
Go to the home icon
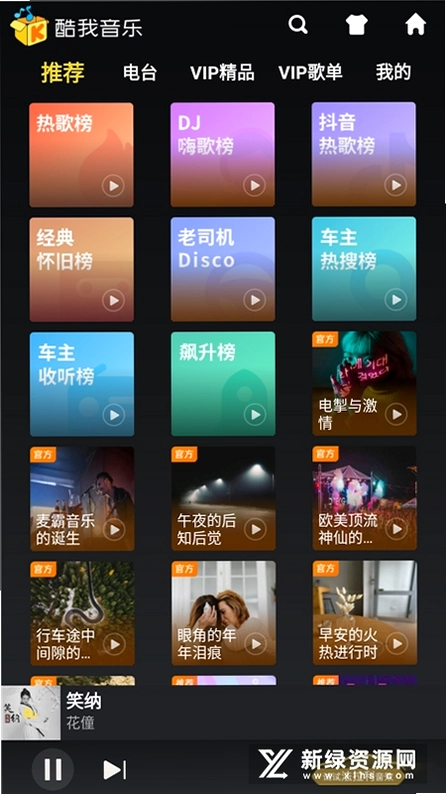point(415,24)
